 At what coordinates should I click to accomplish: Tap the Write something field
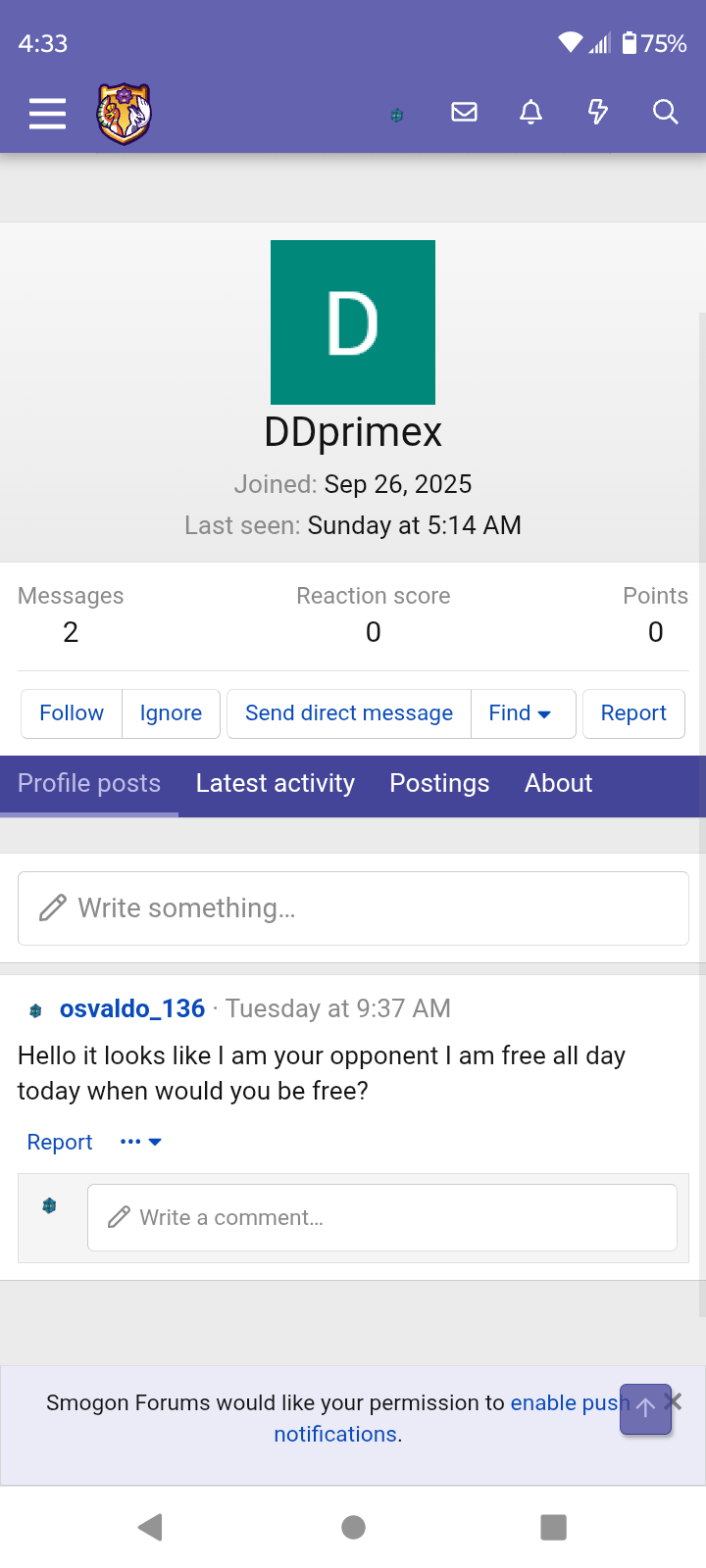[x=353, y=908]
